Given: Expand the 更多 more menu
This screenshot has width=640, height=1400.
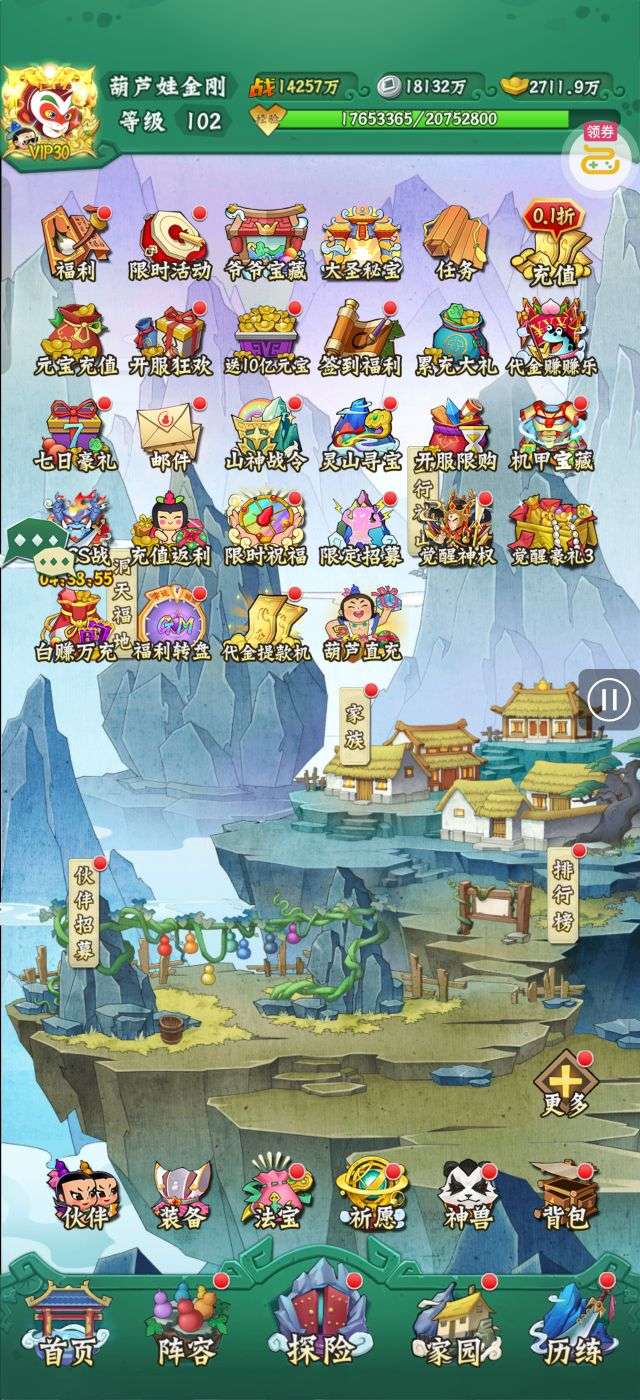Looking at the screenshot, I should pyautogui.click(x=565, y=1086).
